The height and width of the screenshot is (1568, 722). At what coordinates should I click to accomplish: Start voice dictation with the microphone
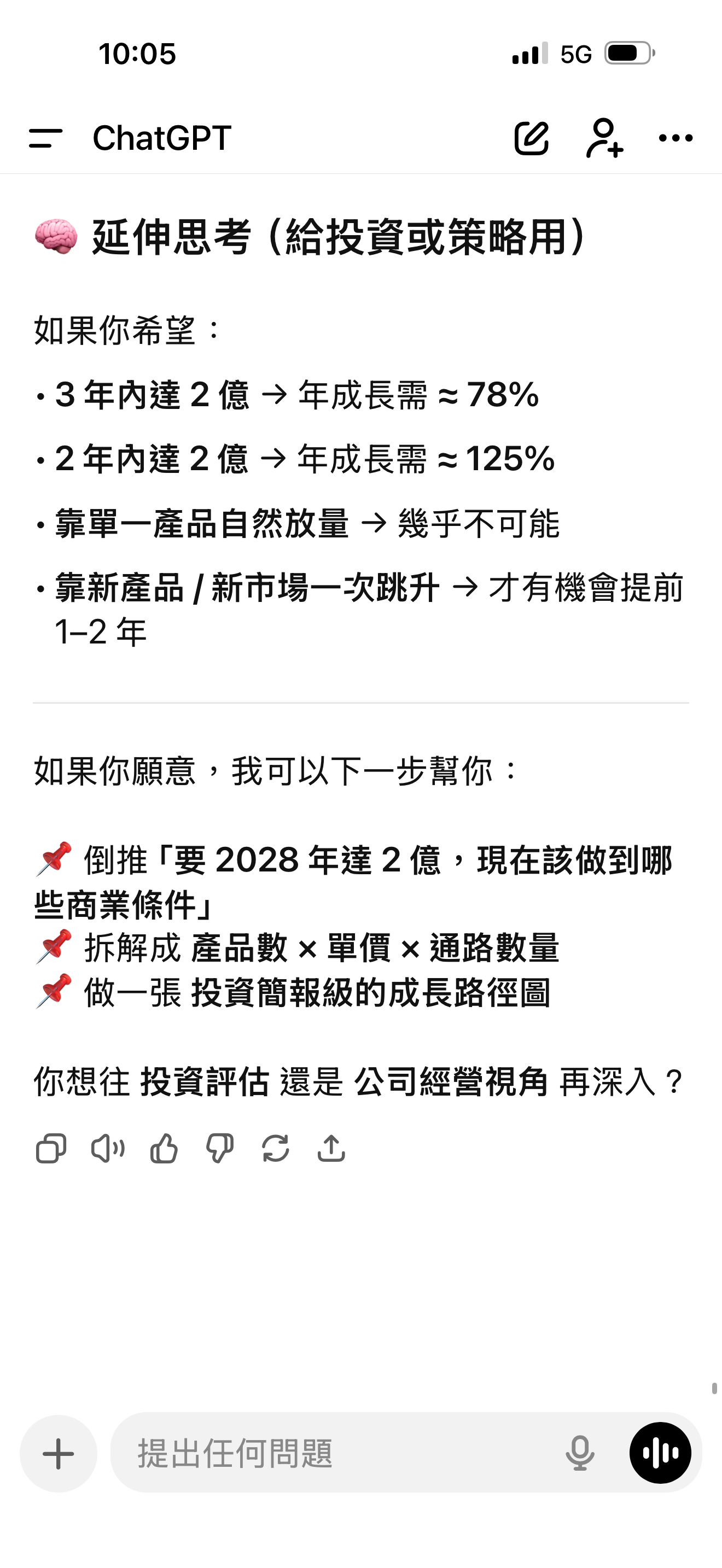(580, 1453)
